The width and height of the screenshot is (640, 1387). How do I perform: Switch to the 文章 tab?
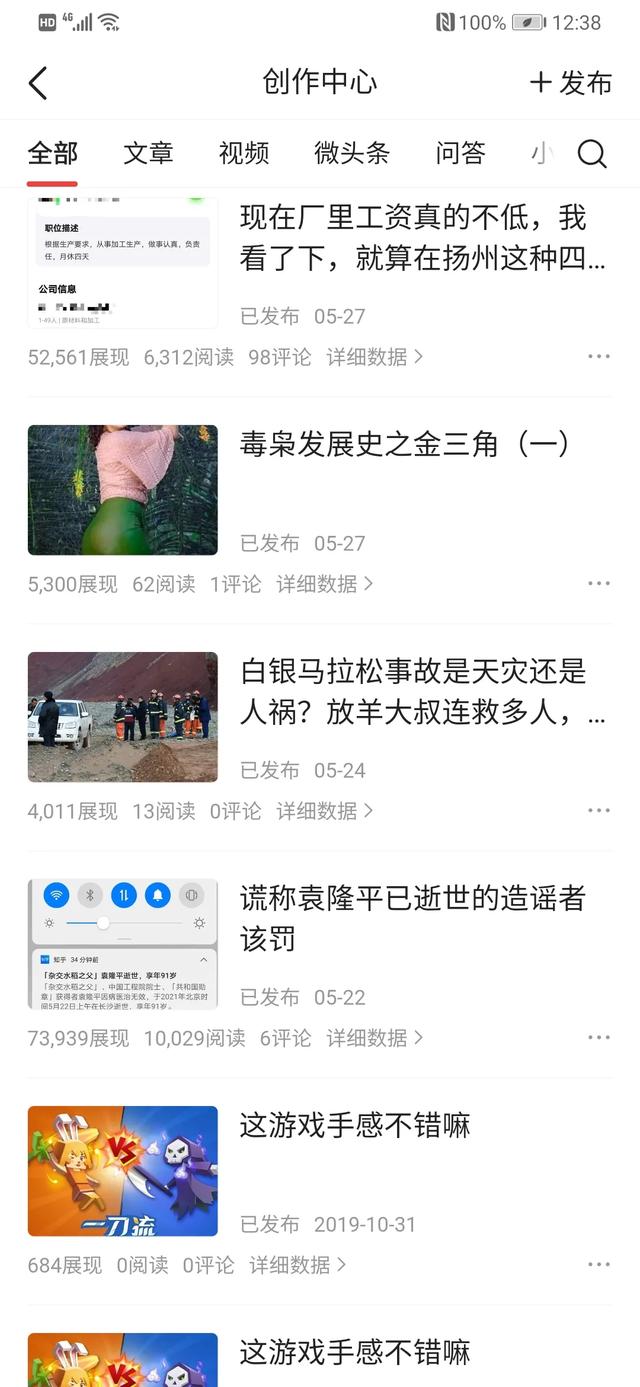148,153
